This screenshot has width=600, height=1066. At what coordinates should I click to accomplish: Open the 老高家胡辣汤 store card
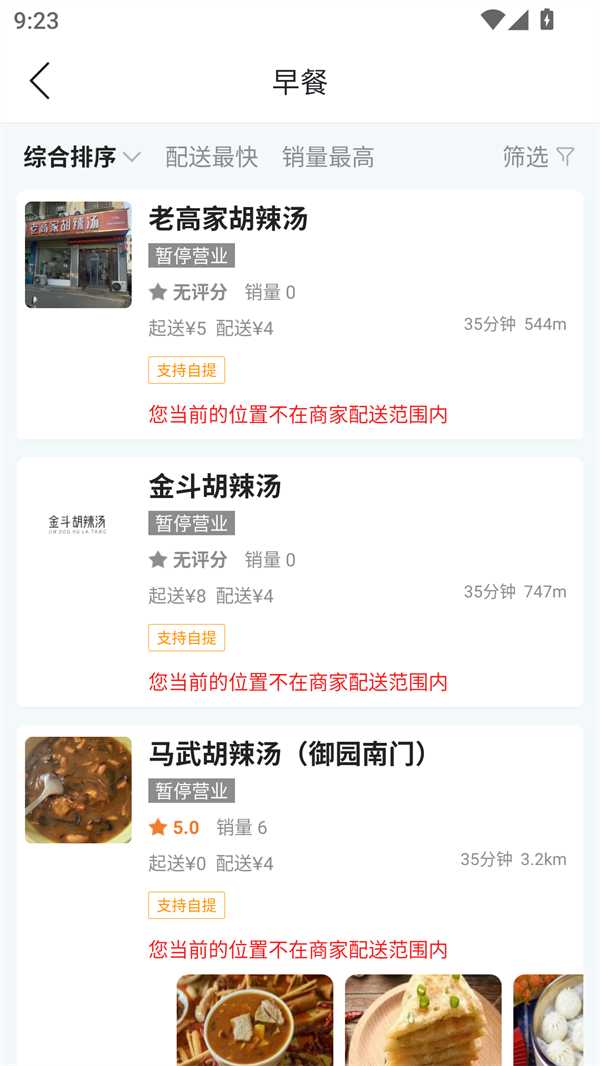[x=300, y=314]
